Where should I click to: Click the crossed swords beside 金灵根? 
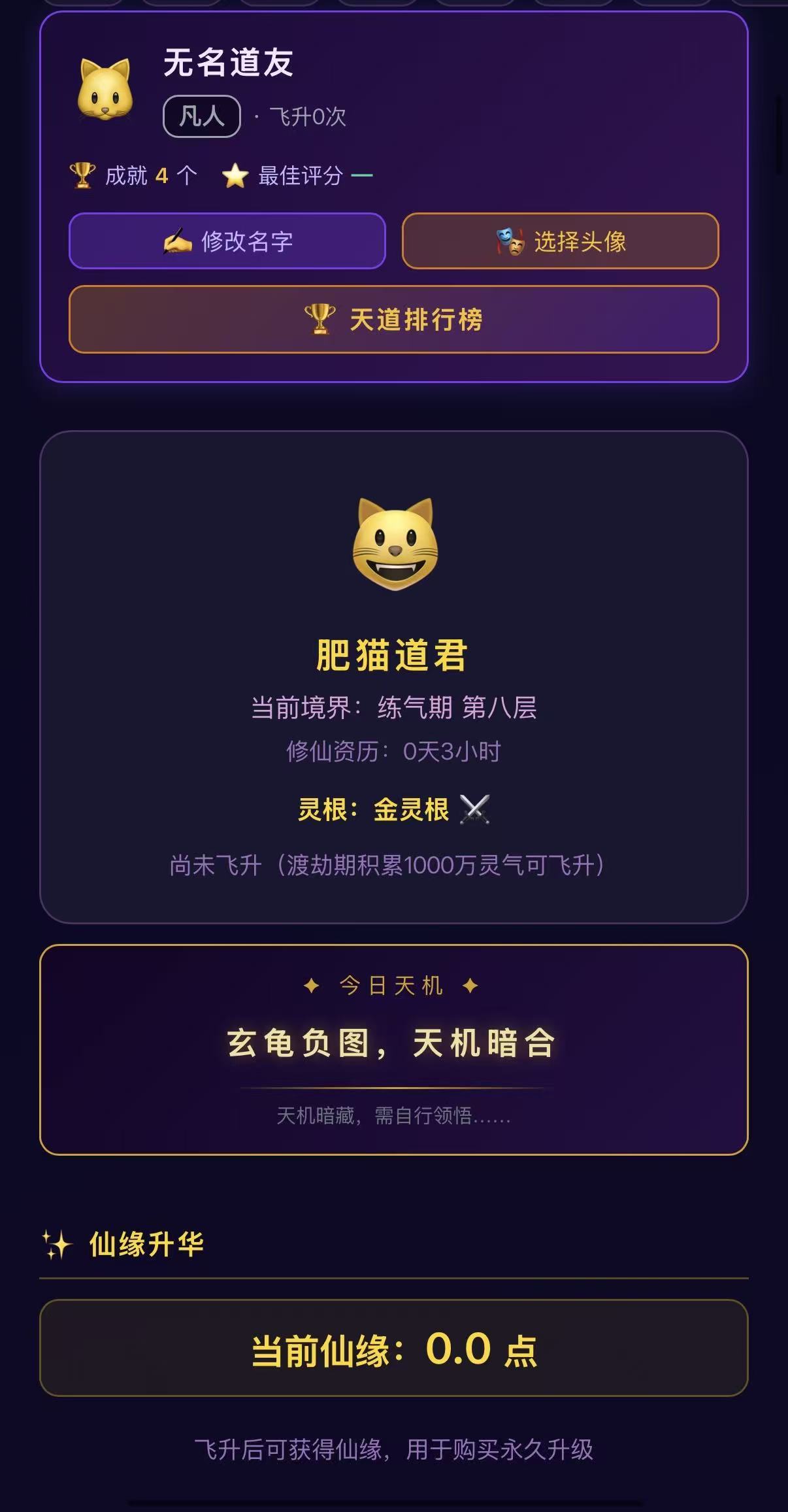tap(477, 811)
